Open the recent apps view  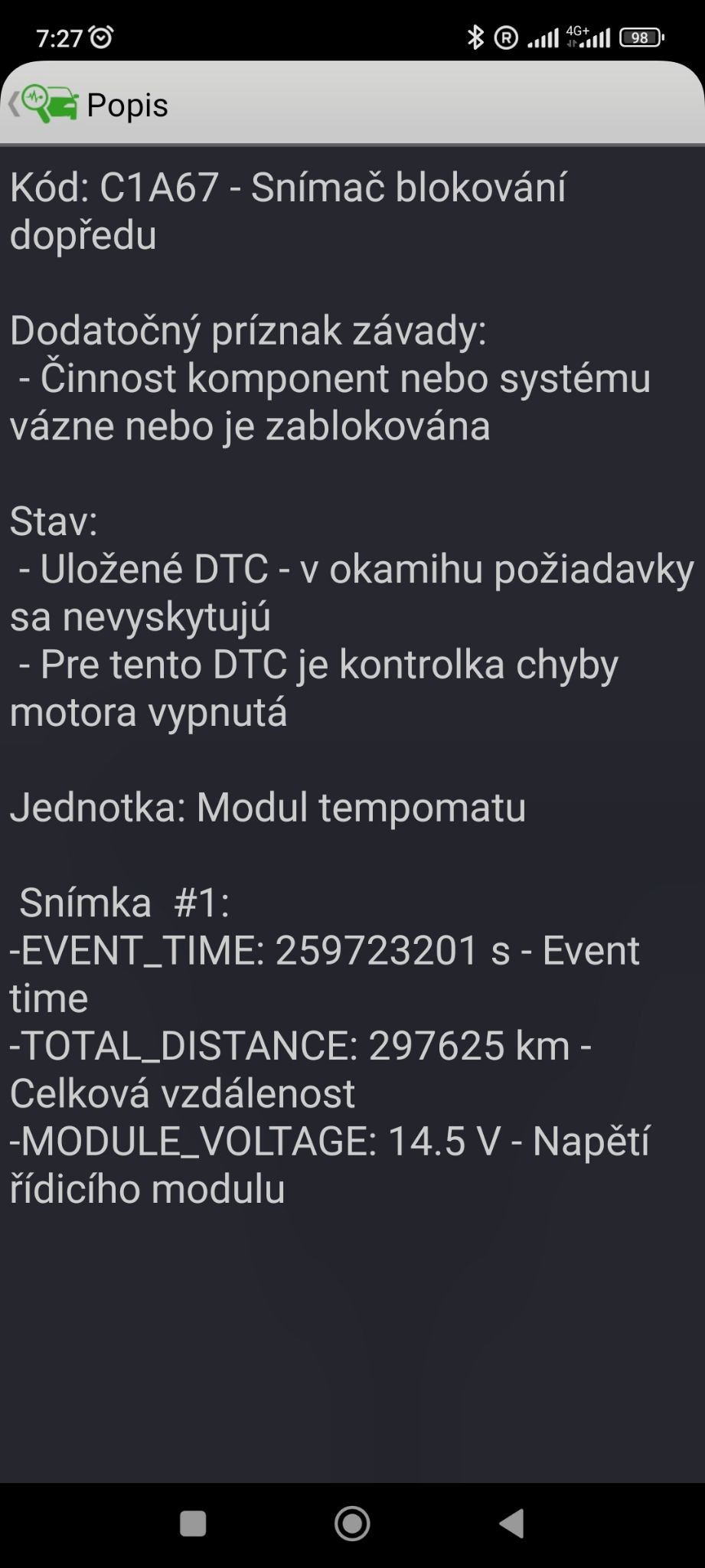tap(193, 1524)
